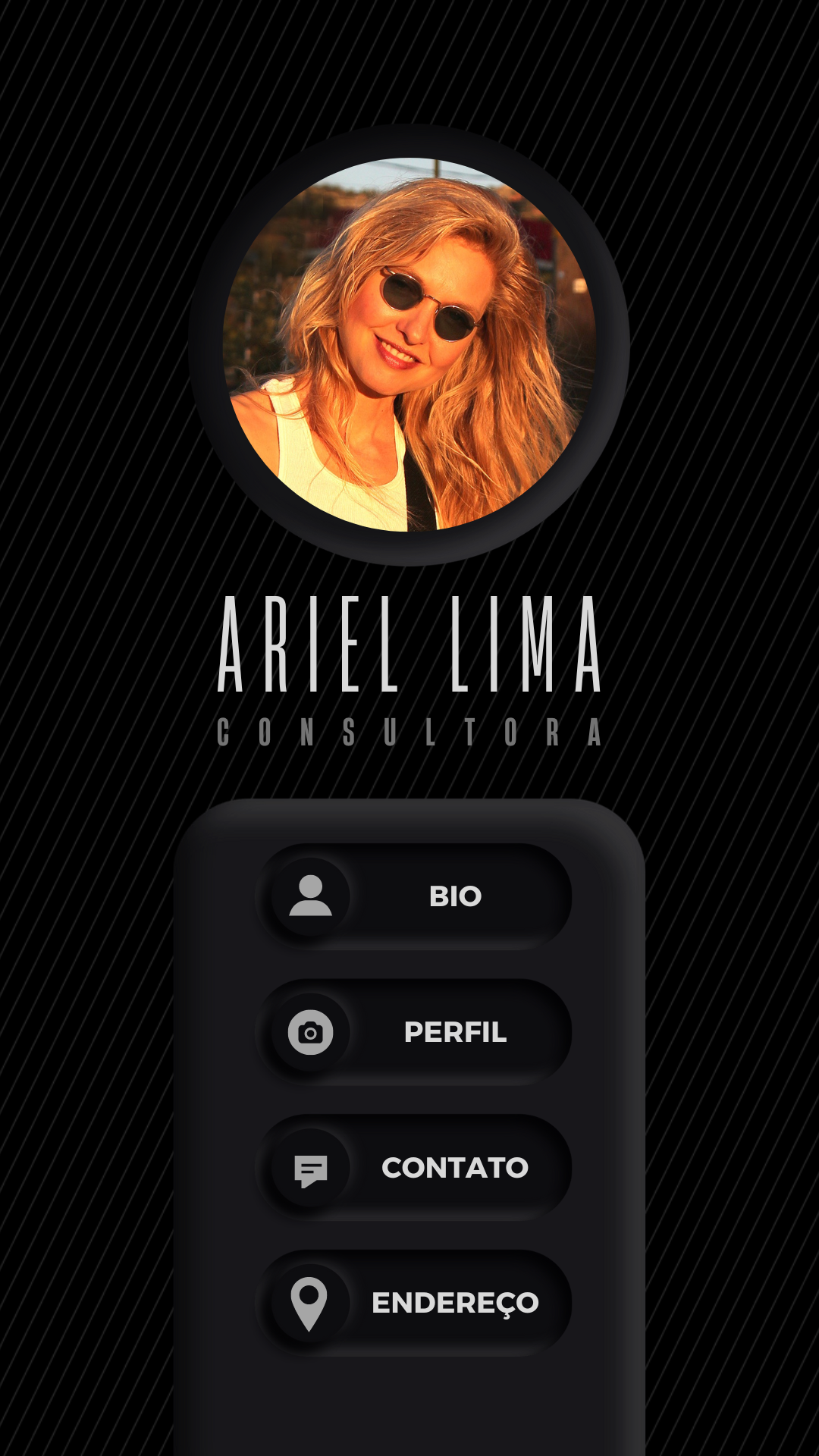This screenshot has height=1456, width=819.
Task: Tap the PERFIL button
Action: (x=416, y=1032)
